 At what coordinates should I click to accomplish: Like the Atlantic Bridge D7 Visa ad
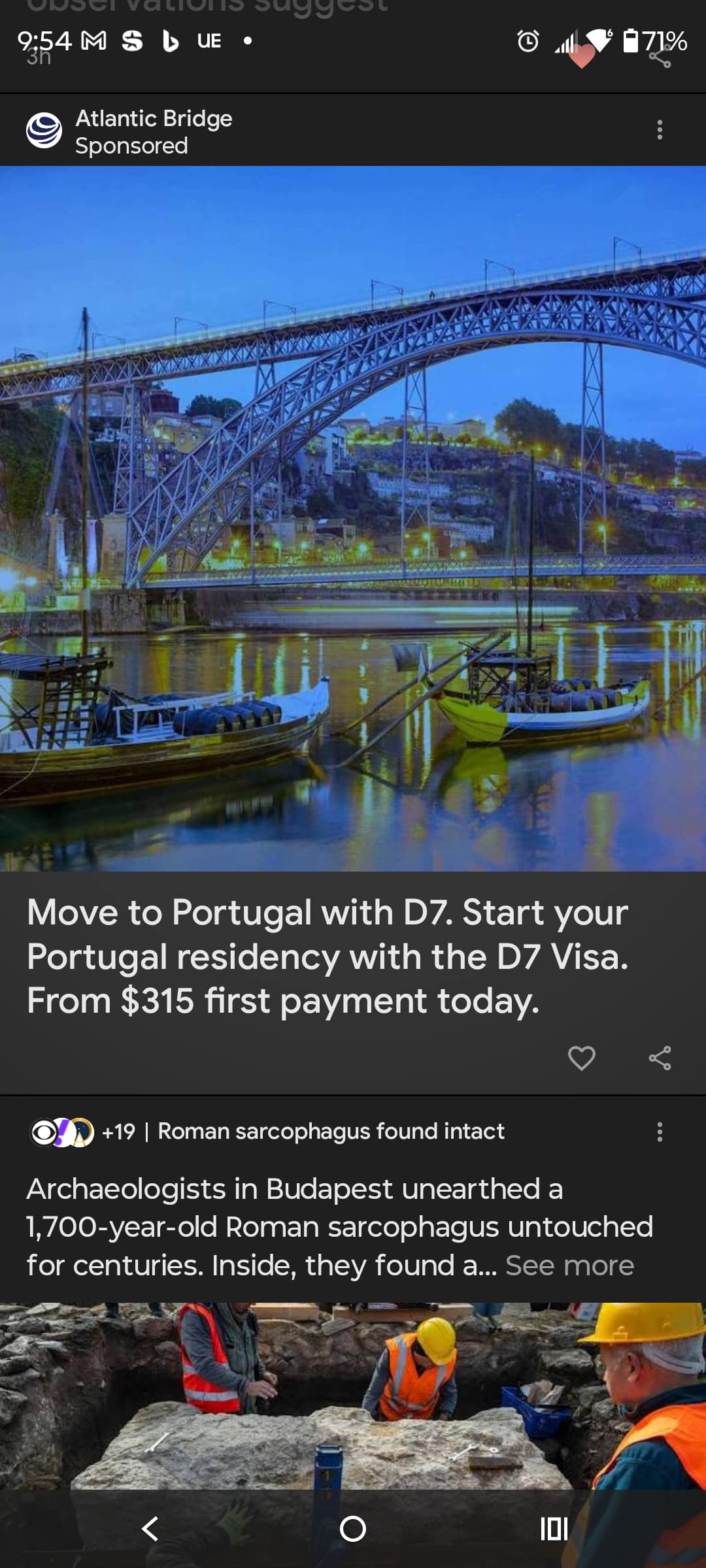pyautogui.click(x=581, y=1058)
